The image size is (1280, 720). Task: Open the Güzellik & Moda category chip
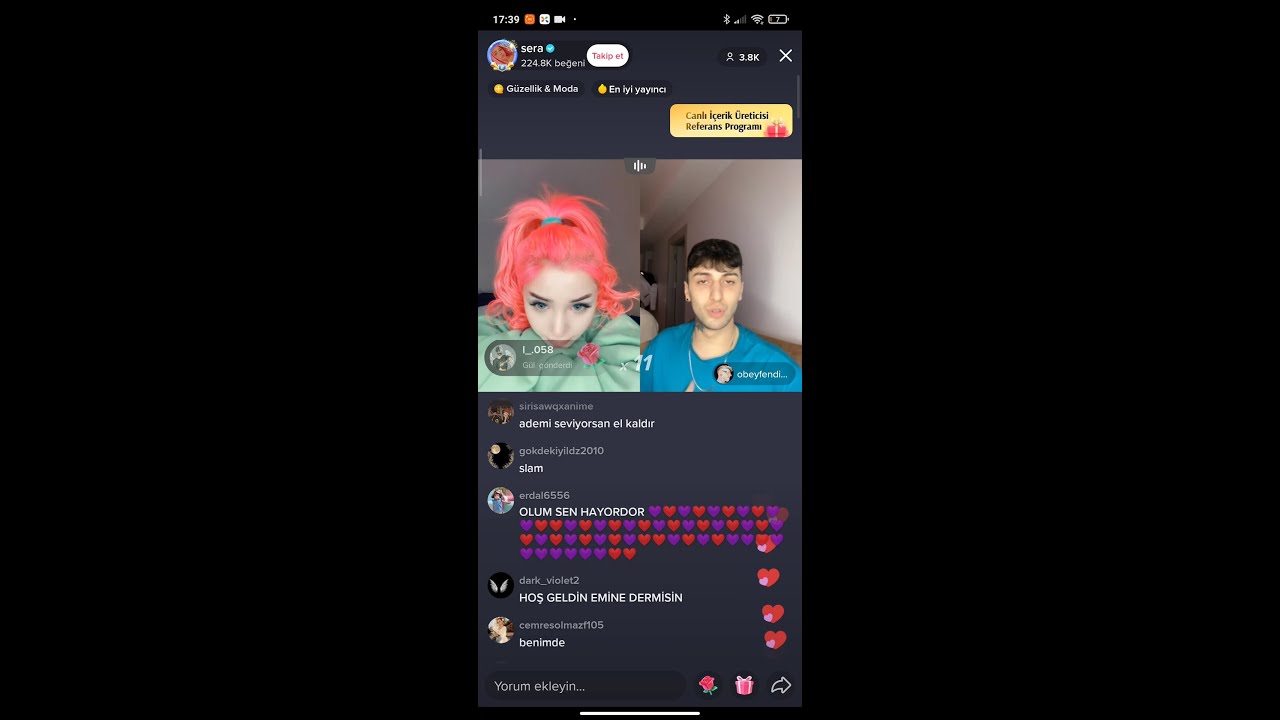(x=536, y=89)
